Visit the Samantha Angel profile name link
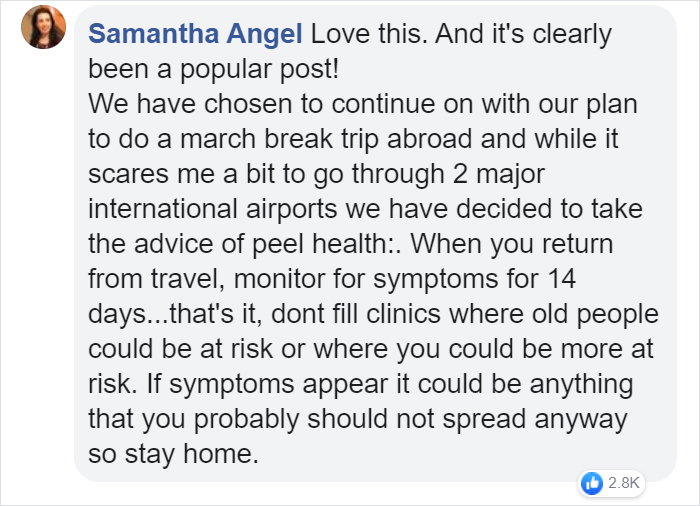The width and height of the screenshot is (700, 506). [x=196, y=33]
